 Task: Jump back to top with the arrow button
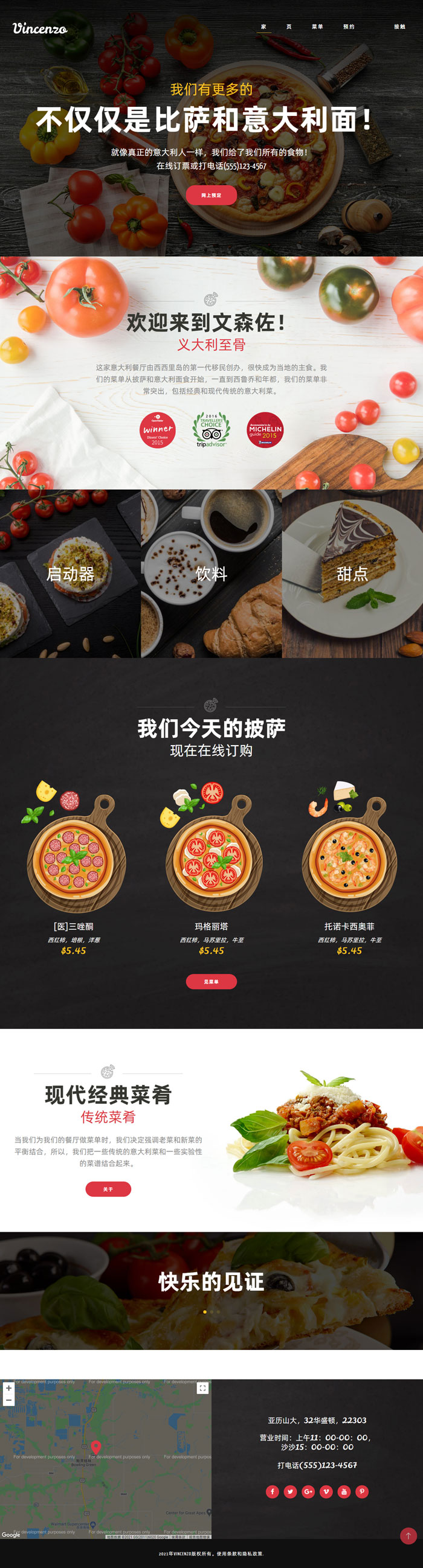click(408, 1536)
